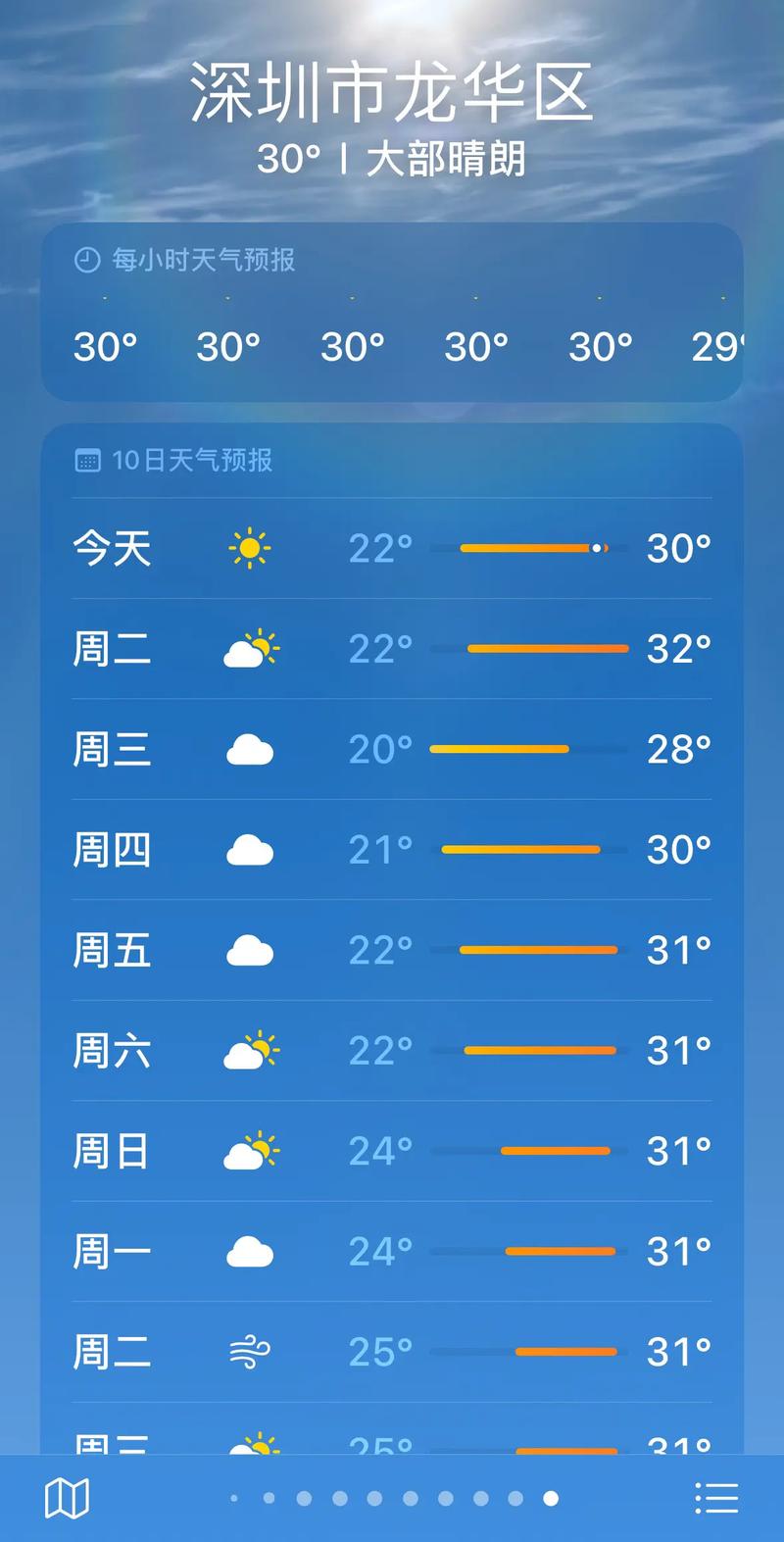Open the map view via bottom-left icon
This screenshot has height=1542, width=784.
pos(67,1497)
